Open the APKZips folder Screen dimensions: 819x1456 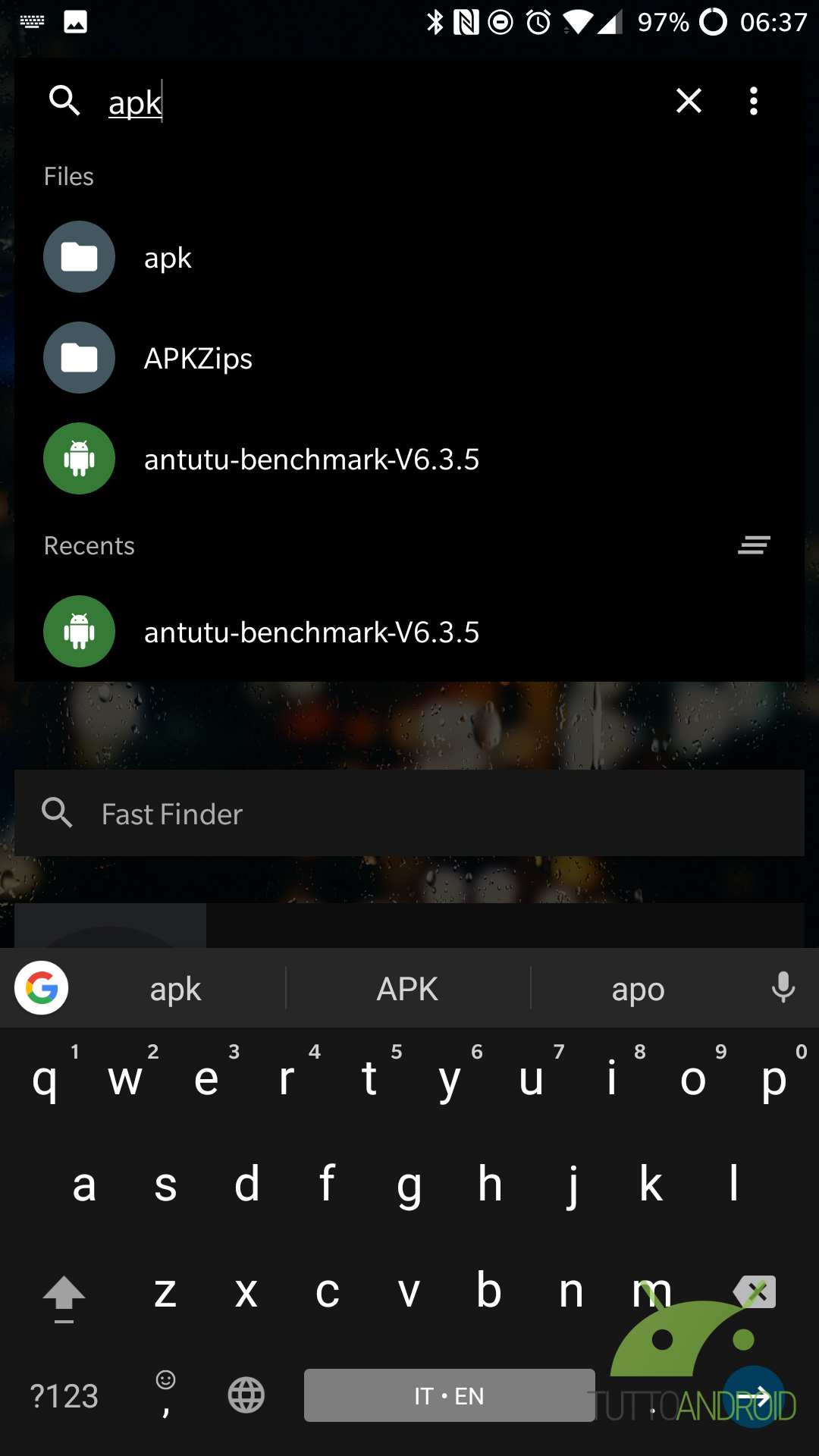click(x=409, y=358)
